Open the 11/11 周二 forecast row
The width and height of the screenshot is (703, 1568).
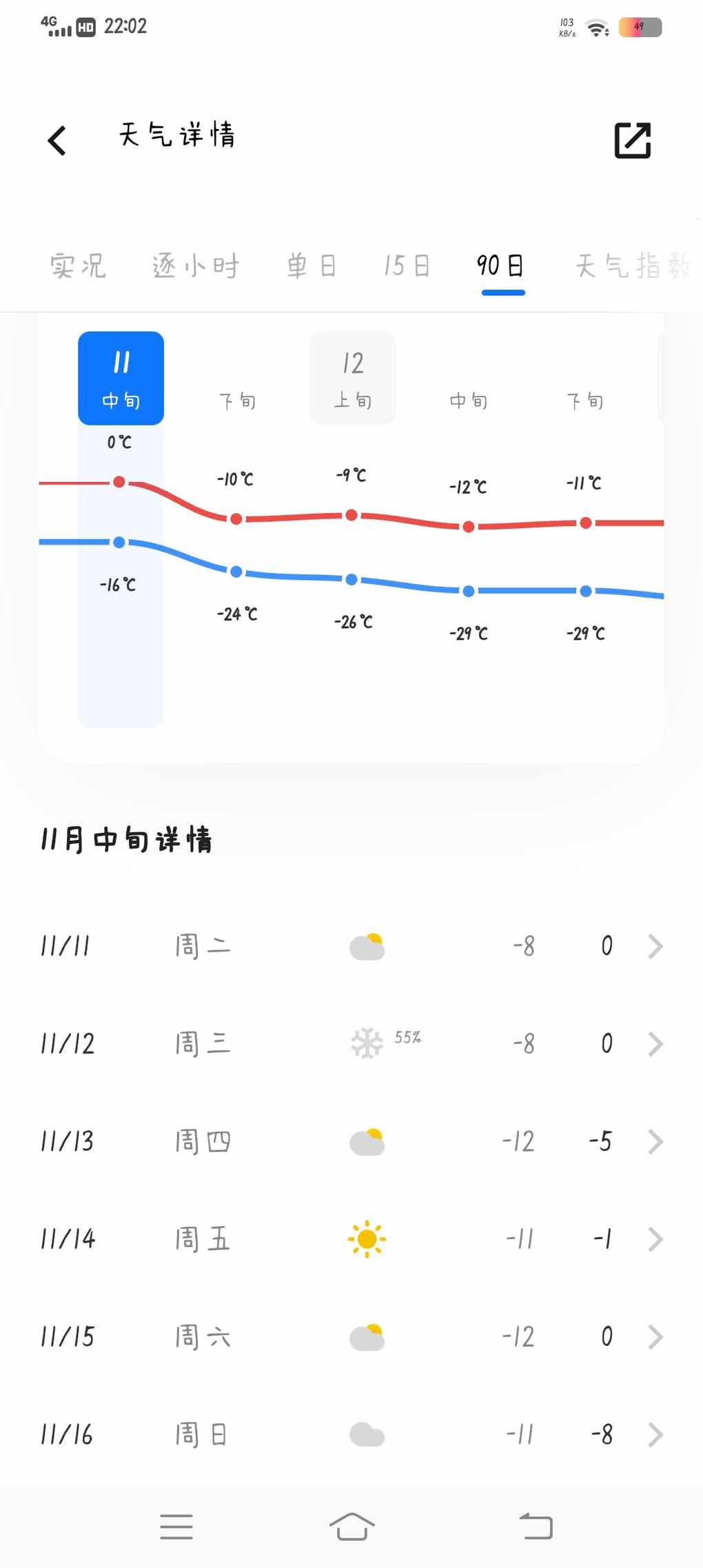click(x=351, y=946)
